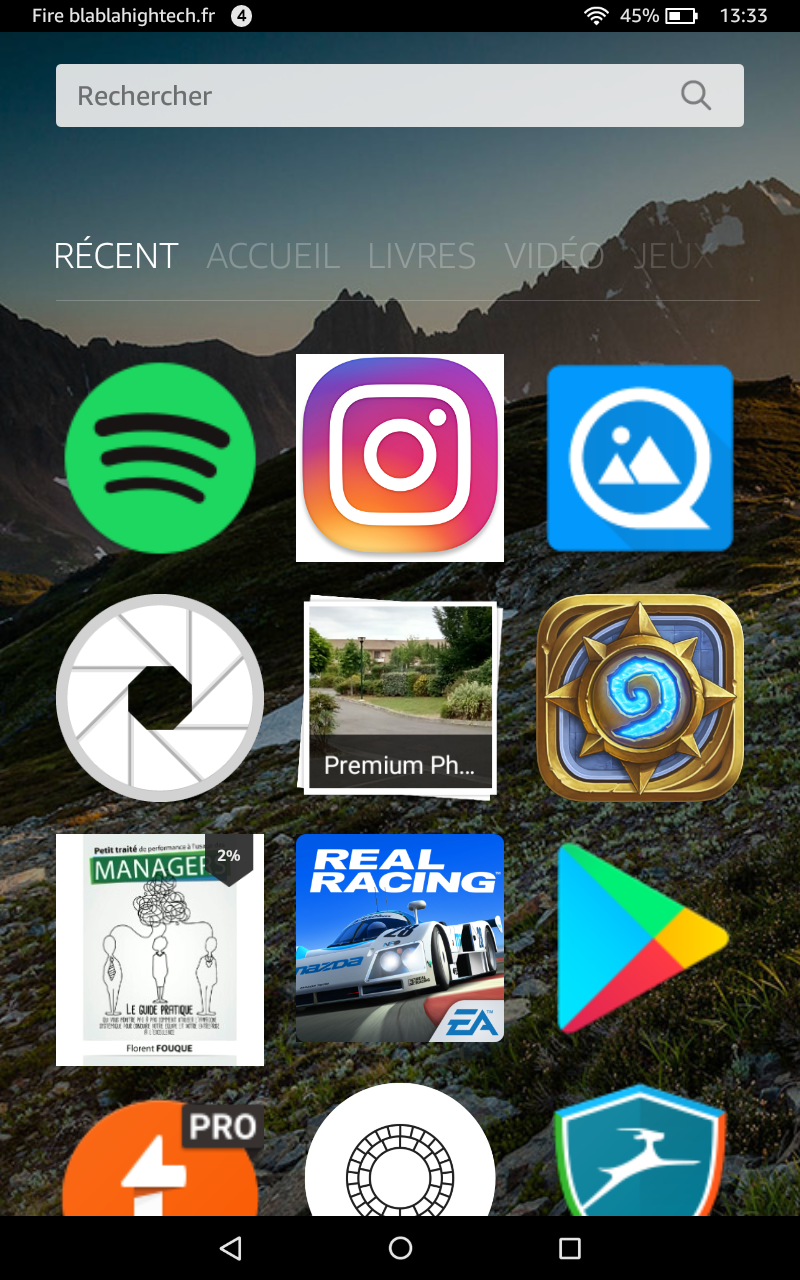This screenshot has width=800, height=1280.
Task: Tap the magnifying glass search icon
Action: pos(696,96)
